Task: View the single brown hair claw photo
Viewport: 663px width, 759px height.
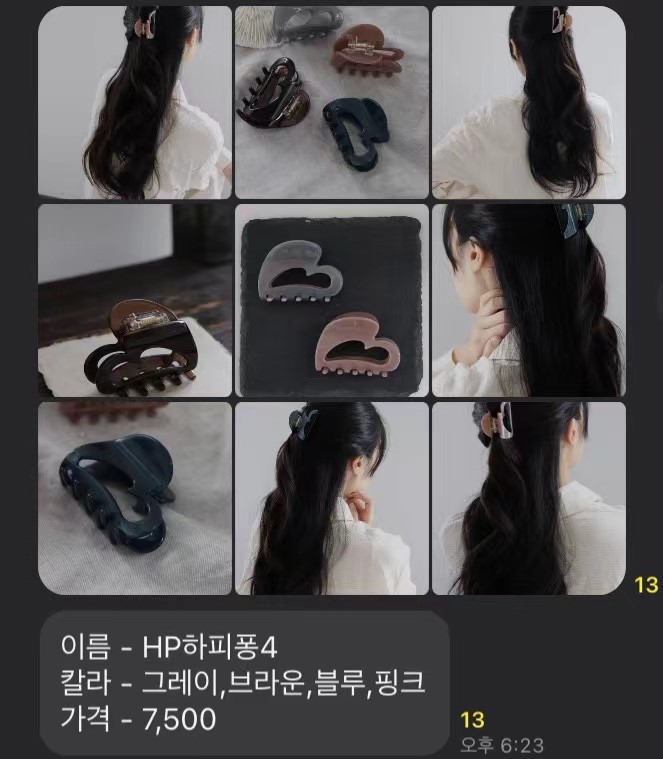Action: (135, 300)
